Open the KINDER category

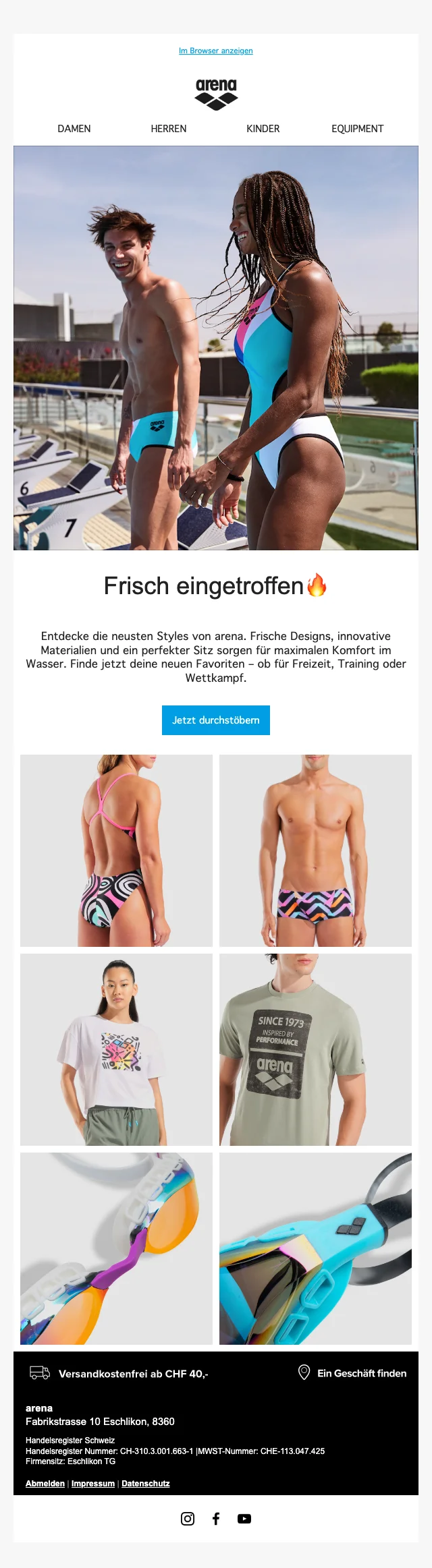pos(263,128)
